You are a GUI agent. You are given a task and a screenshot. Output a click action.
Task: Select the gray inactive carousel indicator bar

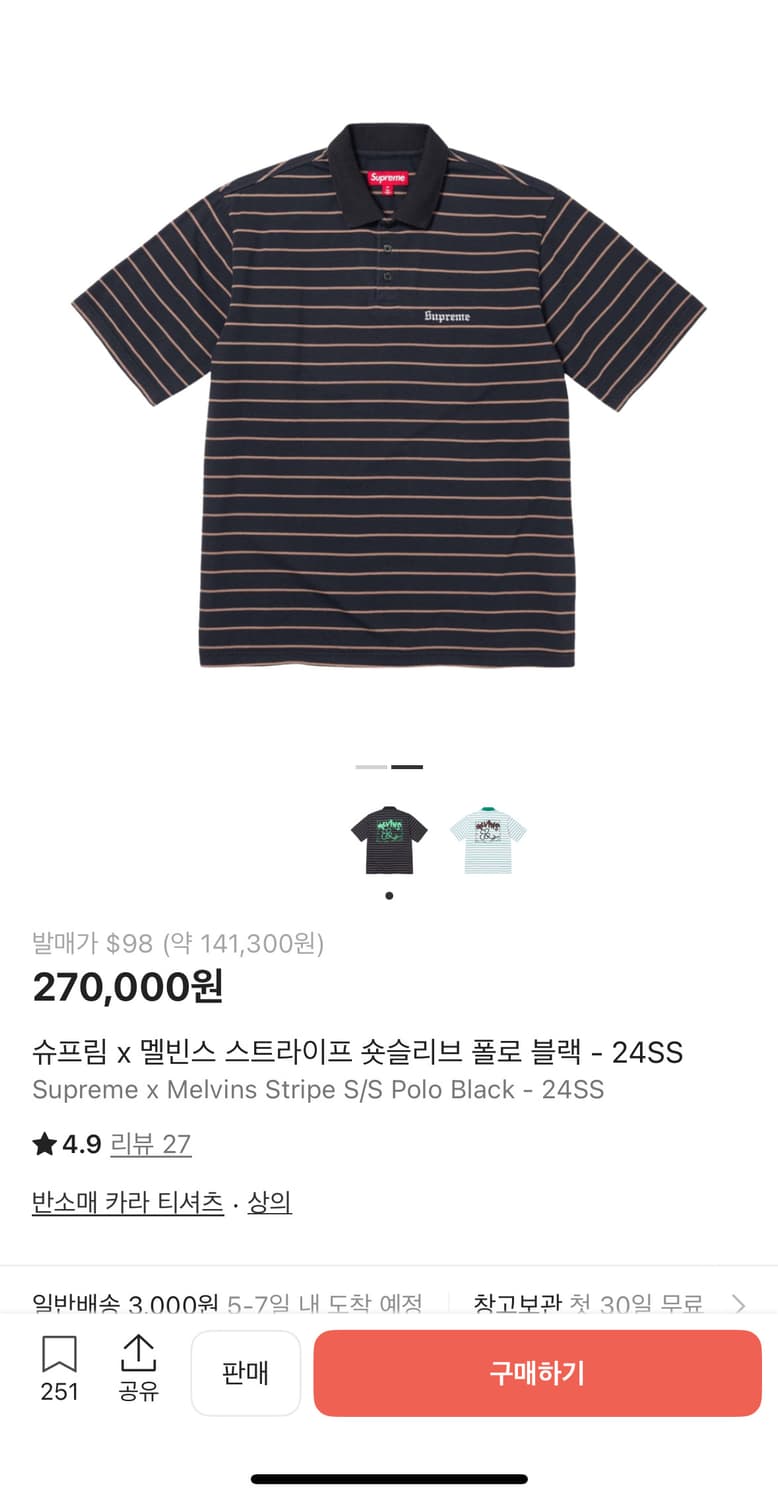tap(371, 767)
